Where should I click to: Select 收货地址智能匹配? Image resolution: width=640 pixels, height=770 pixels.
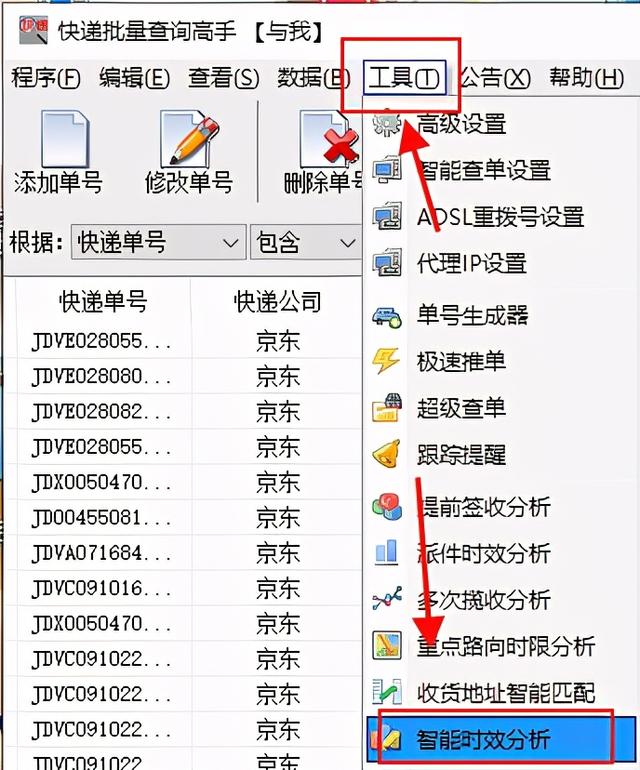click(501, 692)
